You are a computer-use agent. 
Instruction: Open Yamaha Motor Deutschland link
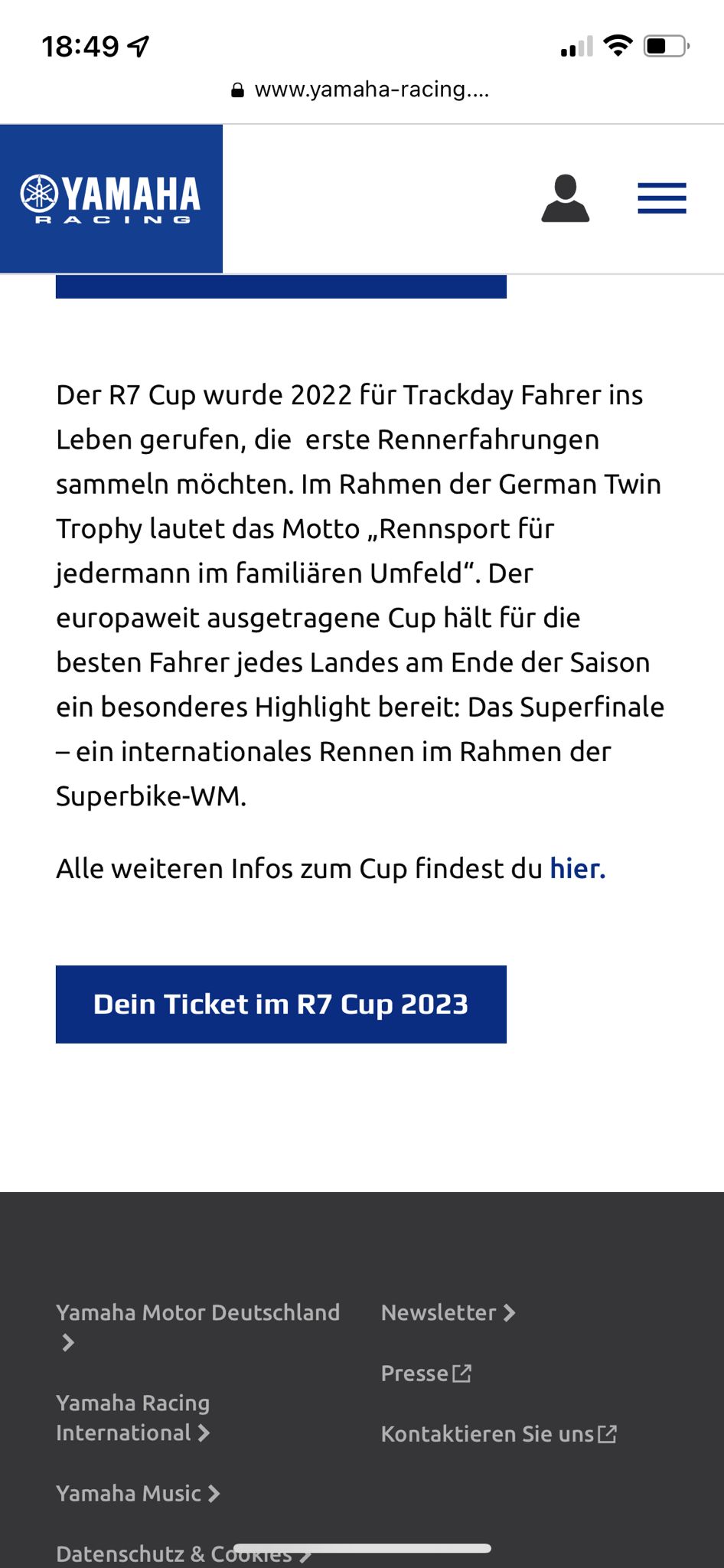[197, 1312]
